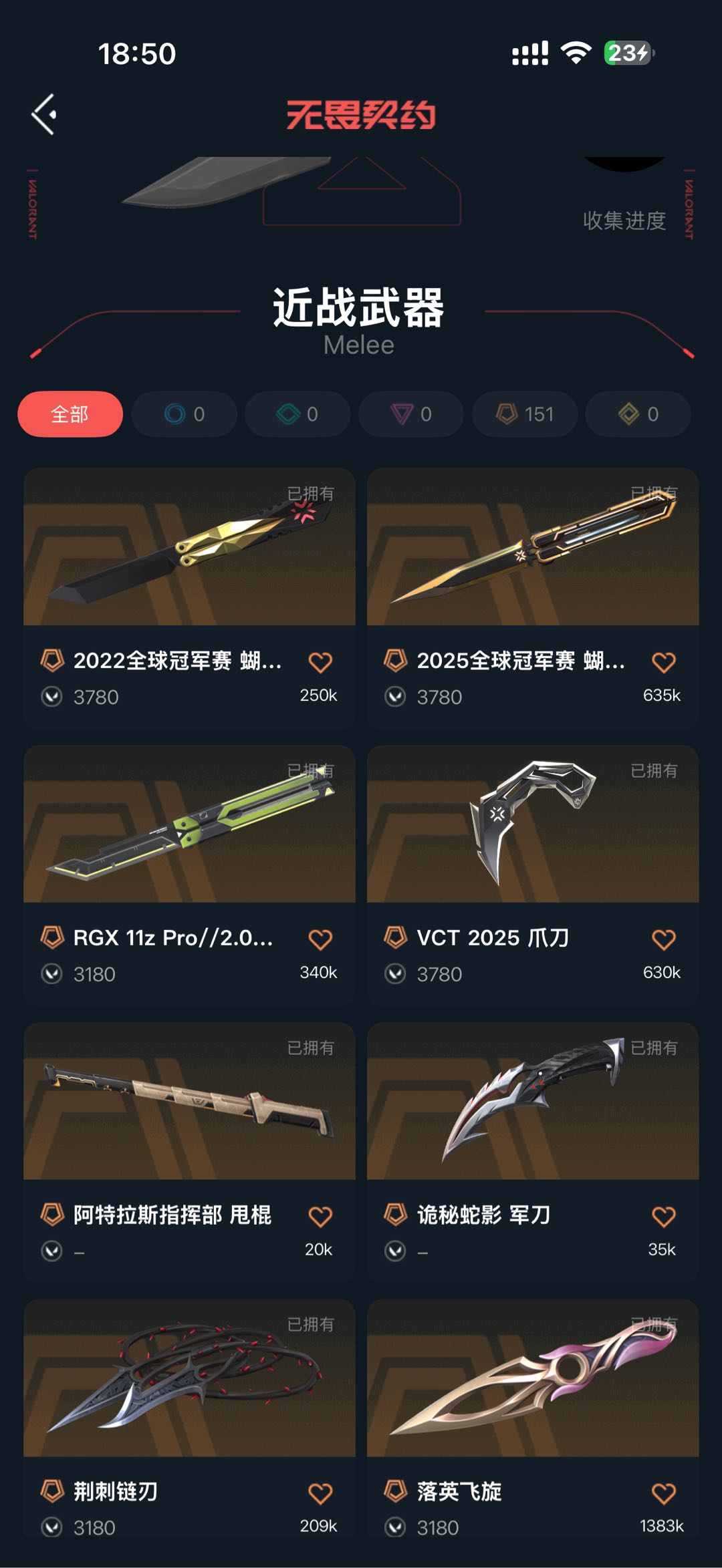Favorite the VCT 2025 爪刀 with the heart
722x1568 pixels.
[664, 939]
